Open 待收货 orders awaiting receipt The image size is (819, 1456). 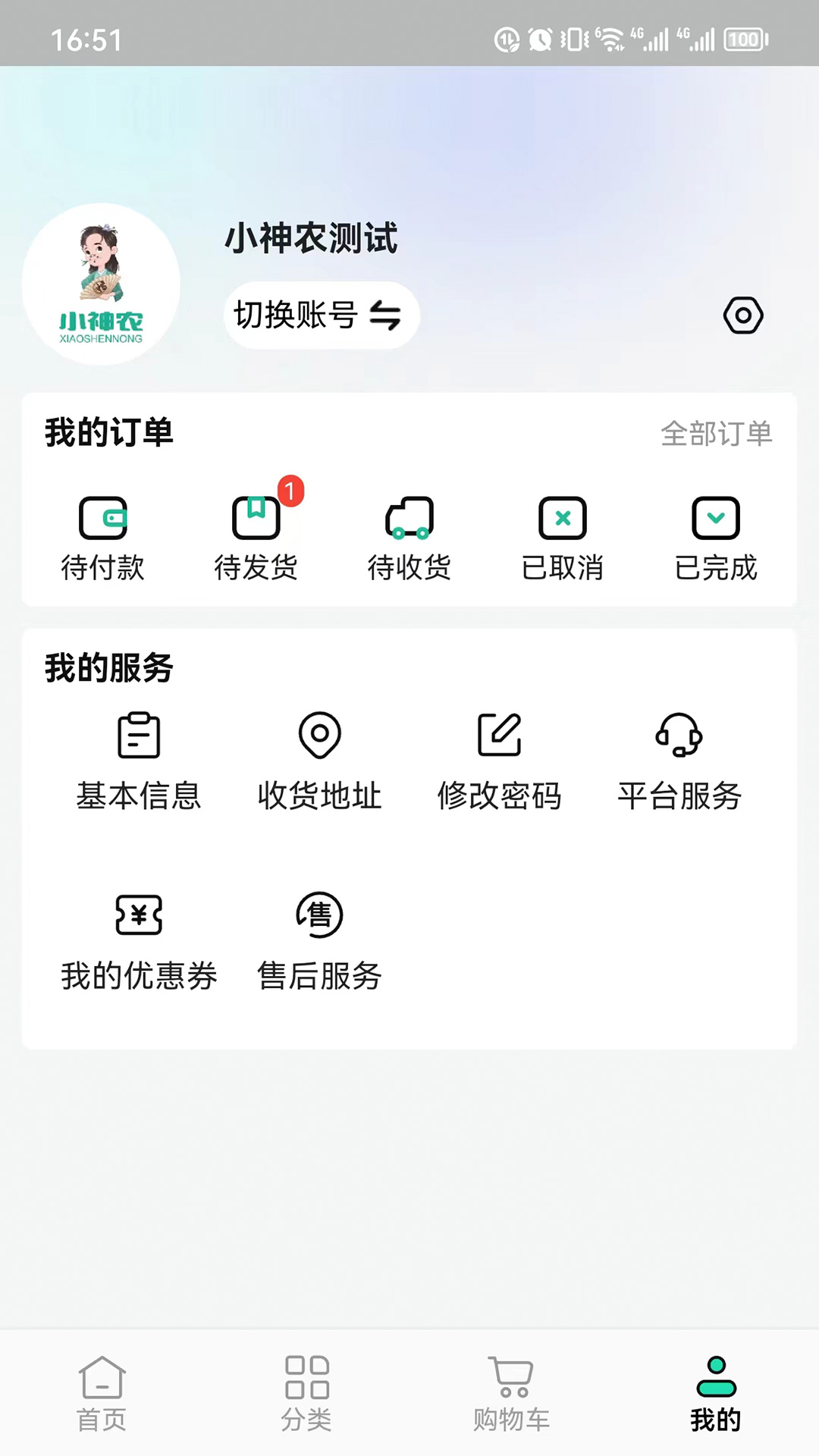point(409,537)
